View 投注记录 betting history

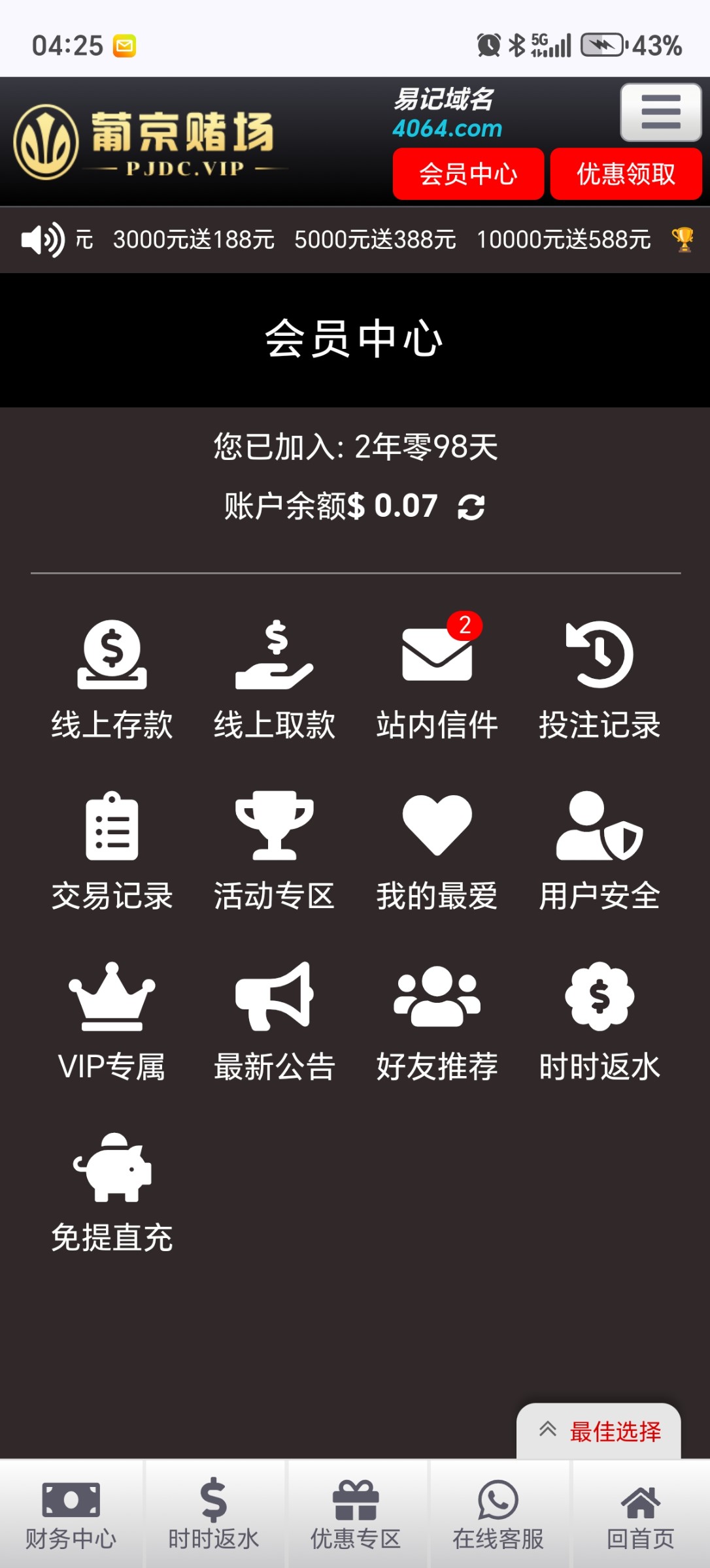click(x=600, y=680)
